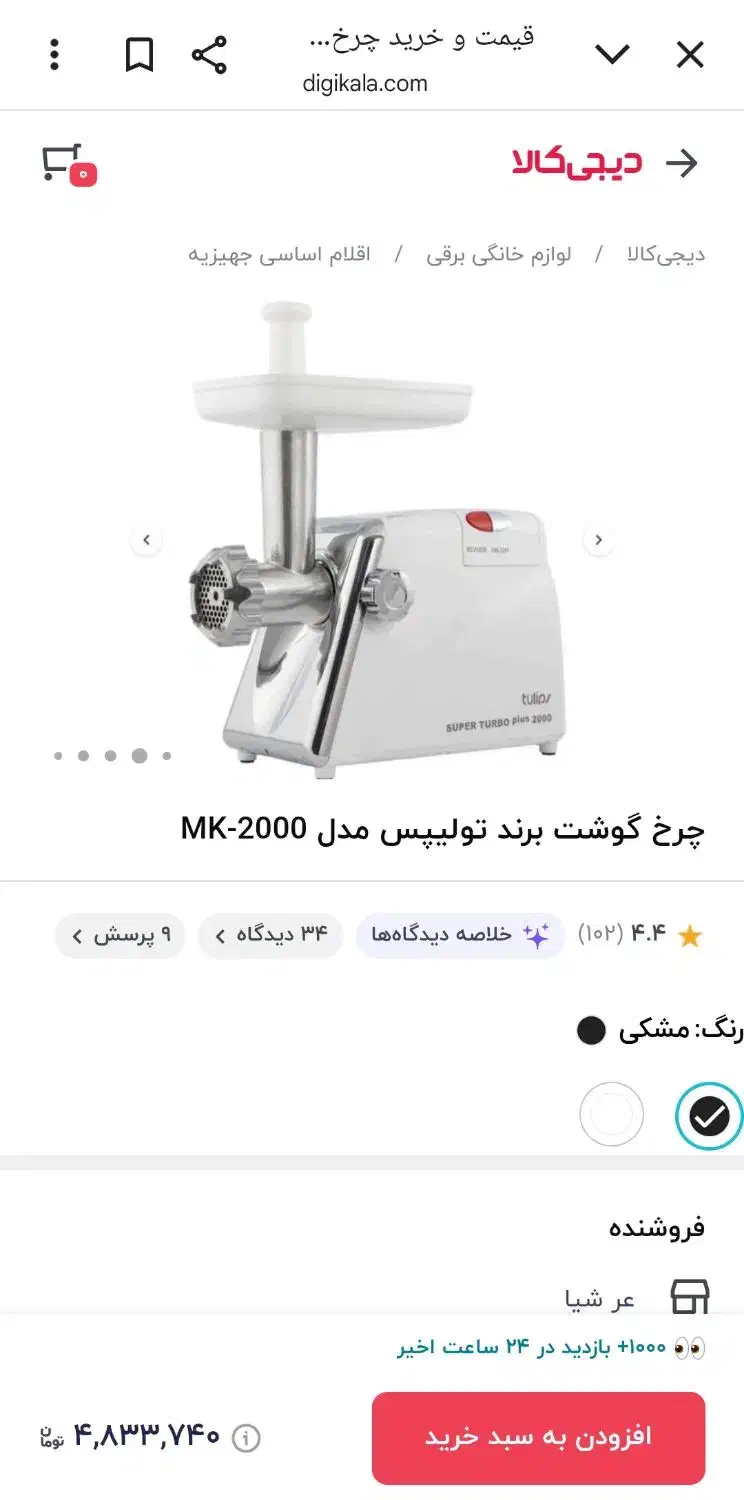Open the three-dot overflow menu

[53, 55]
